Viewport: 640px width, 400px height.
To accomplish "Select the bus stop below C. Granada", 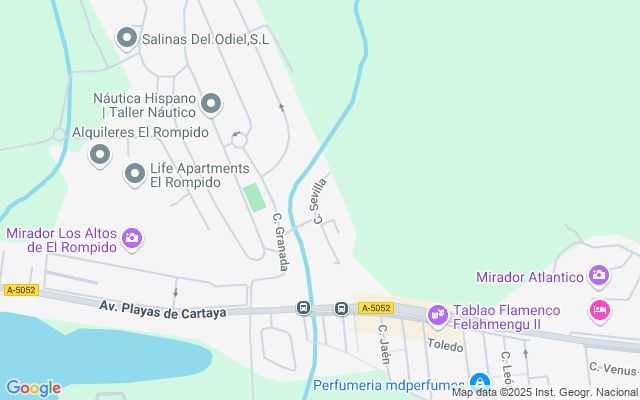I will click(x=303, y=308).
